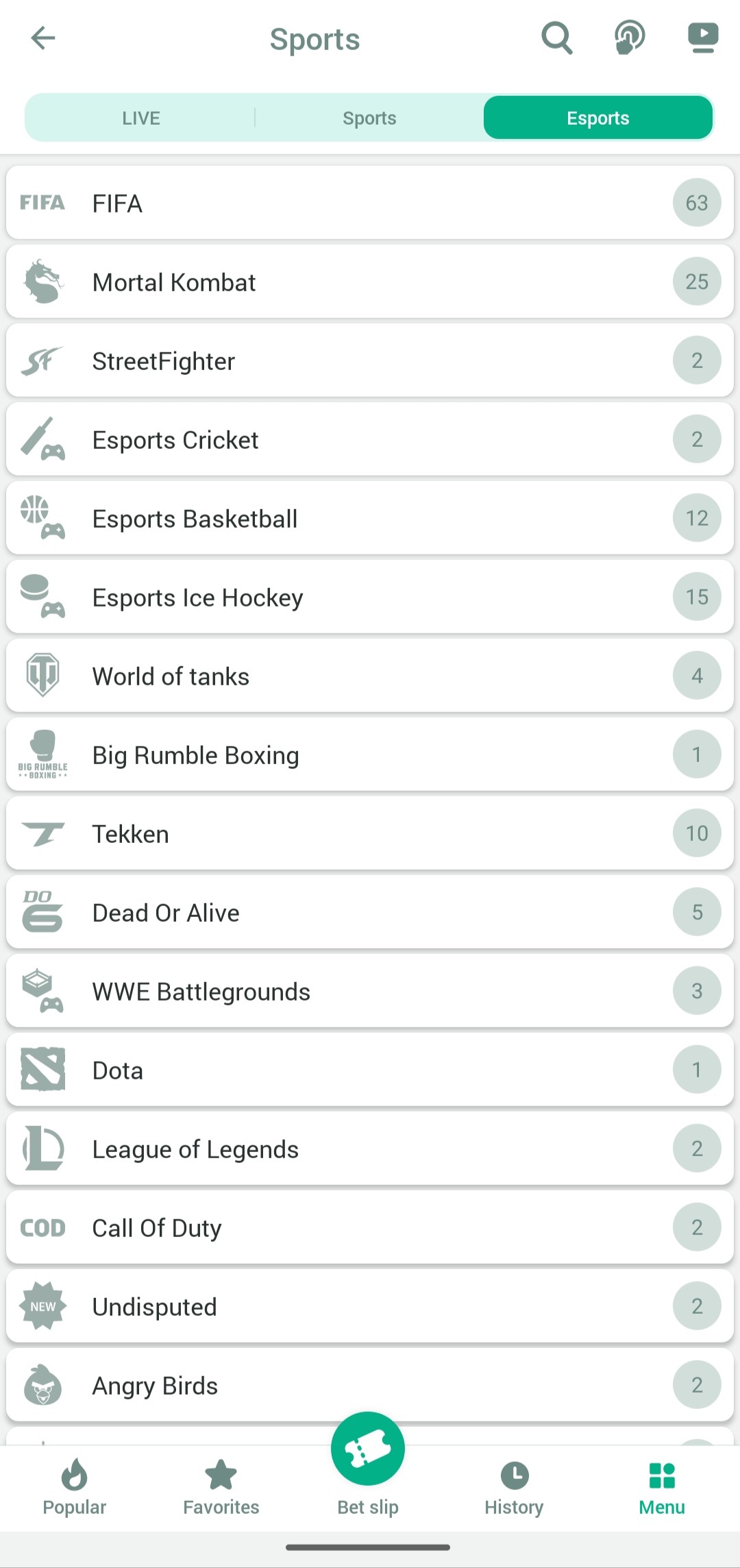The image size is (740, 1568).
Task: Open World of tanks
Action: tap(370, 676)
